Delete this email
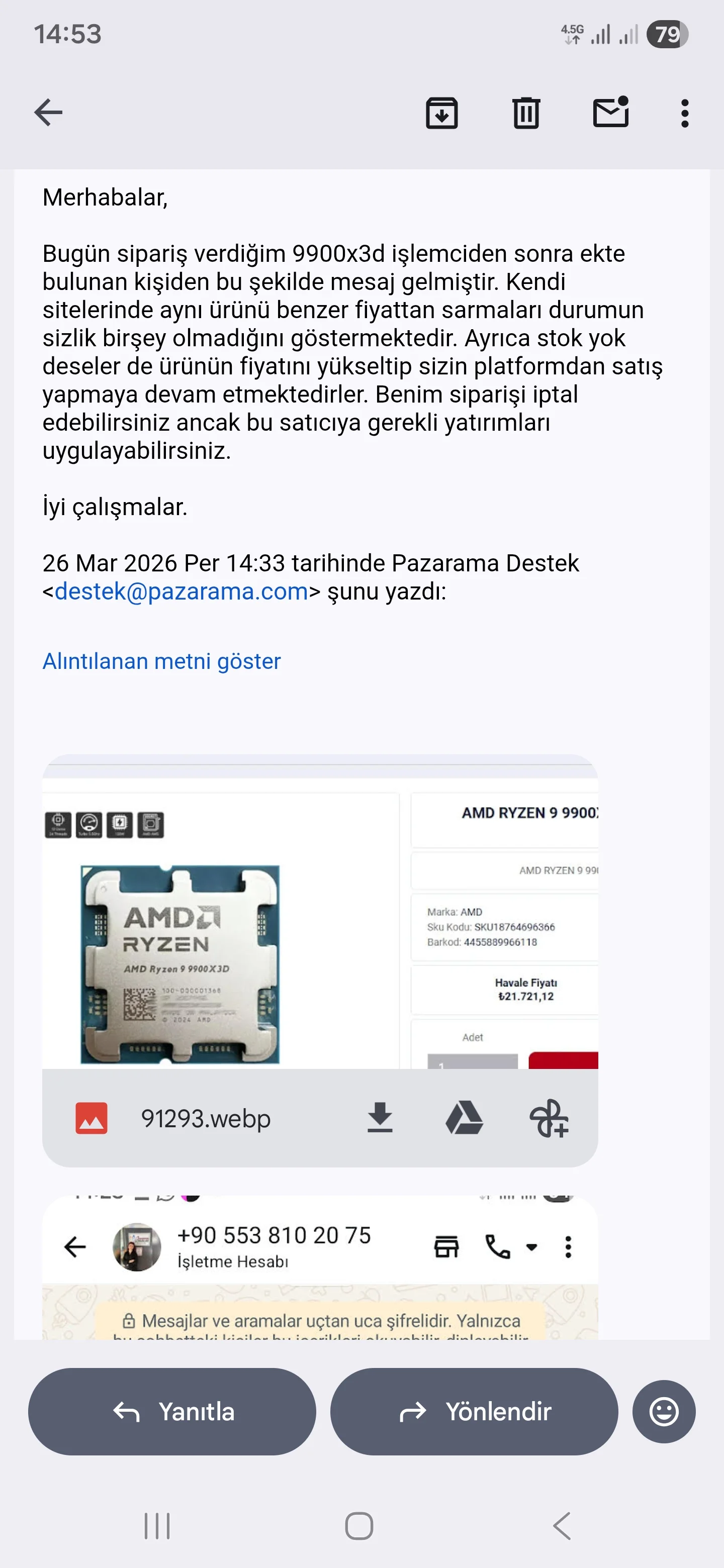The height and width of the screenshot is (1568, 724). [x=526, y=113]
